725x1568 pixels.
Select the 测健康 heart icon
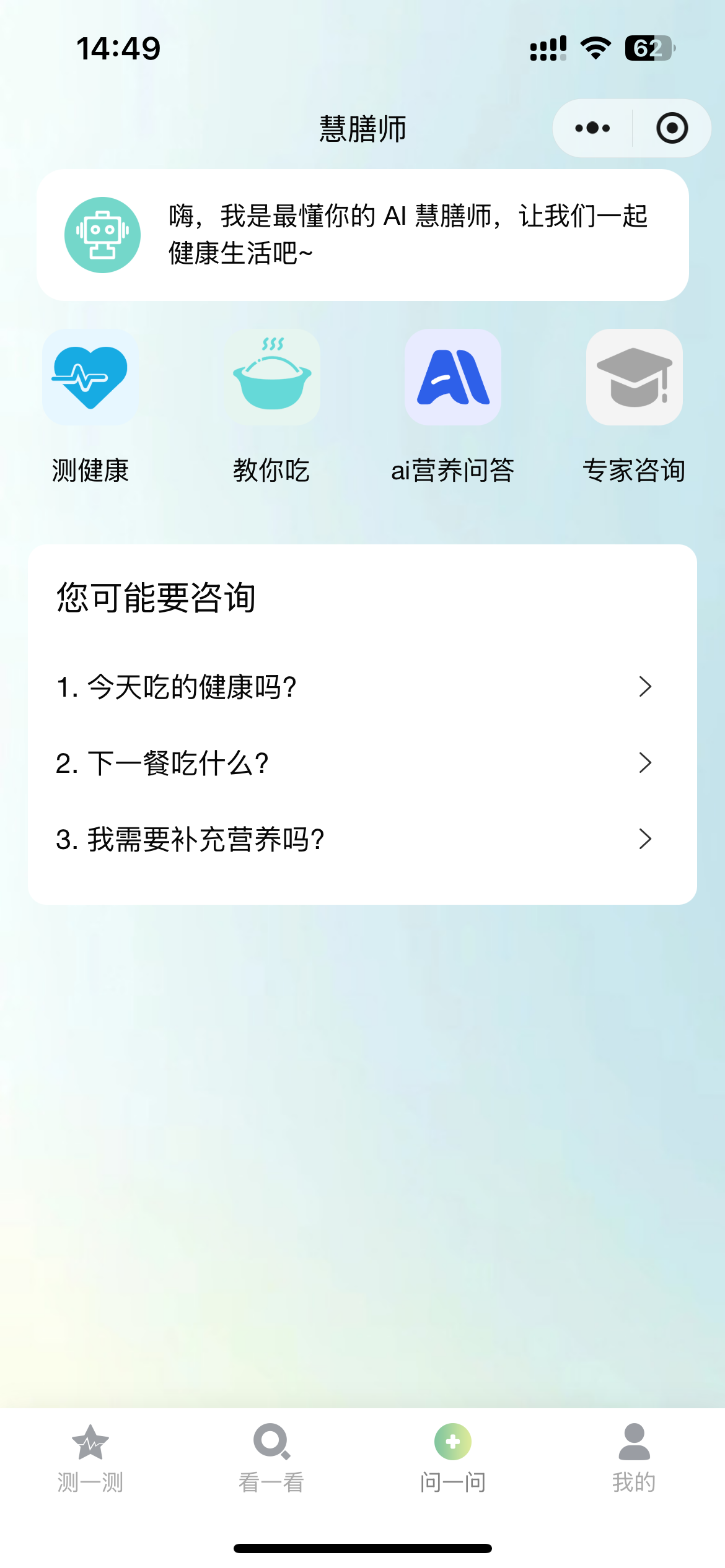coord(90,378)
